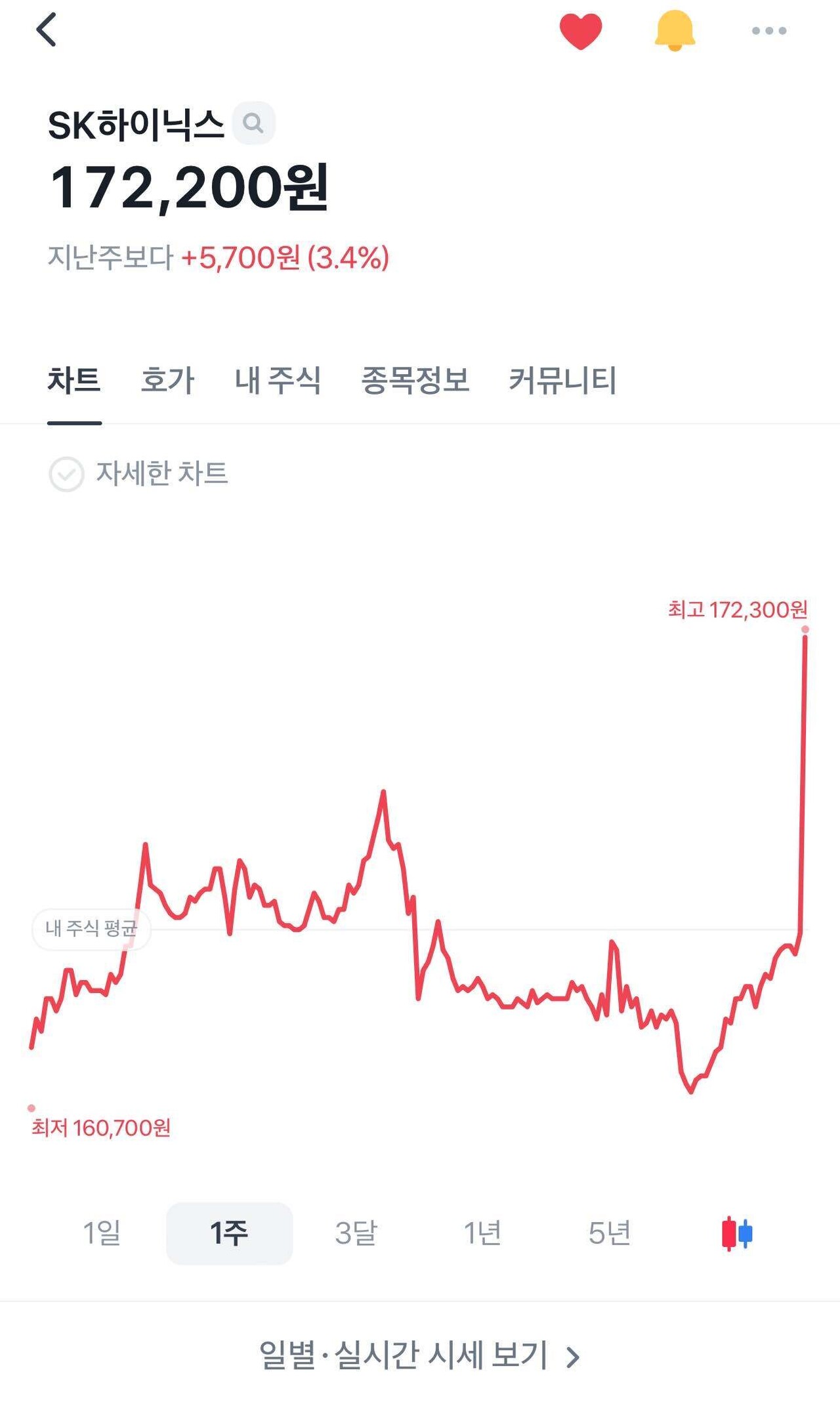Tap the search icon next to SK하이닉스
840x1402 pixels.
click(253, 123)
